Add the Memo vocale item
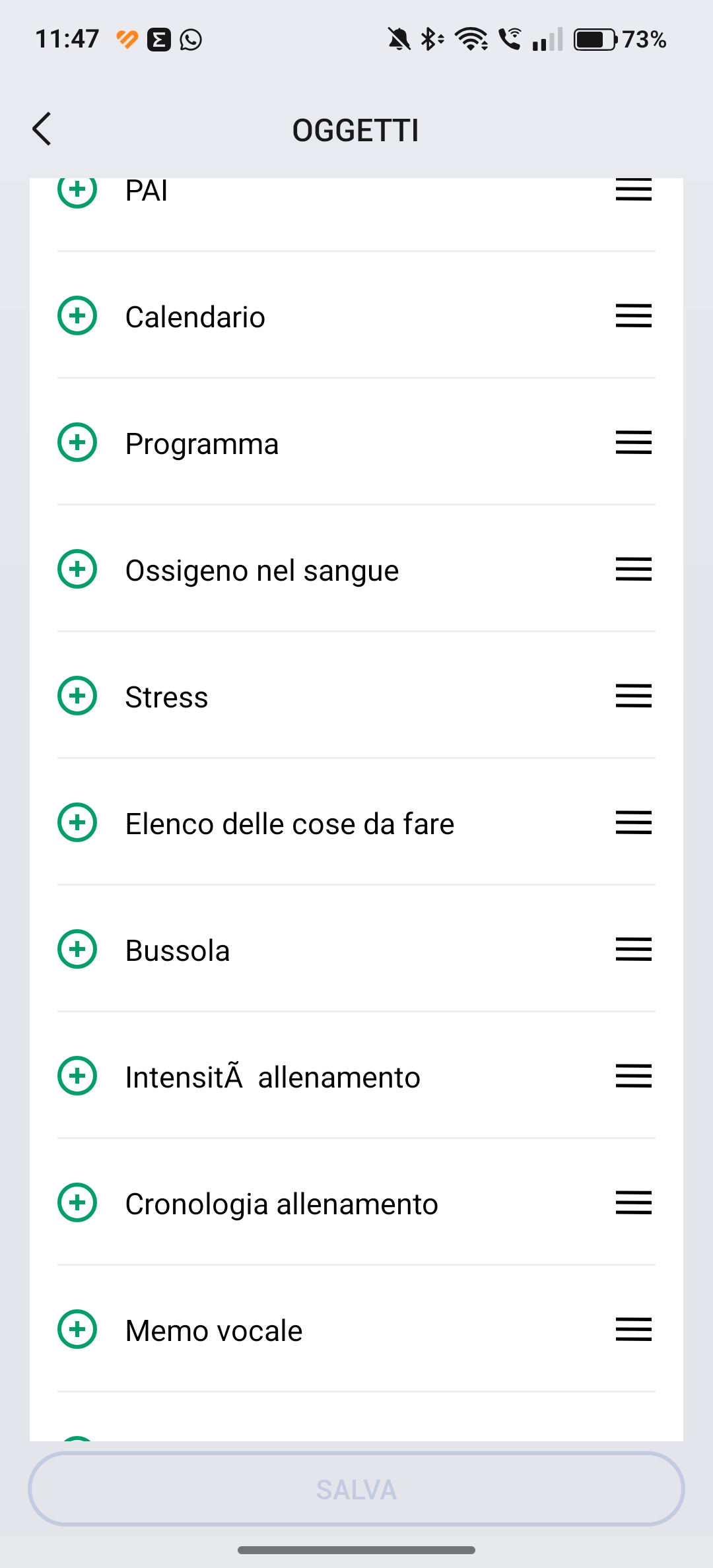 click(77, 1329)
